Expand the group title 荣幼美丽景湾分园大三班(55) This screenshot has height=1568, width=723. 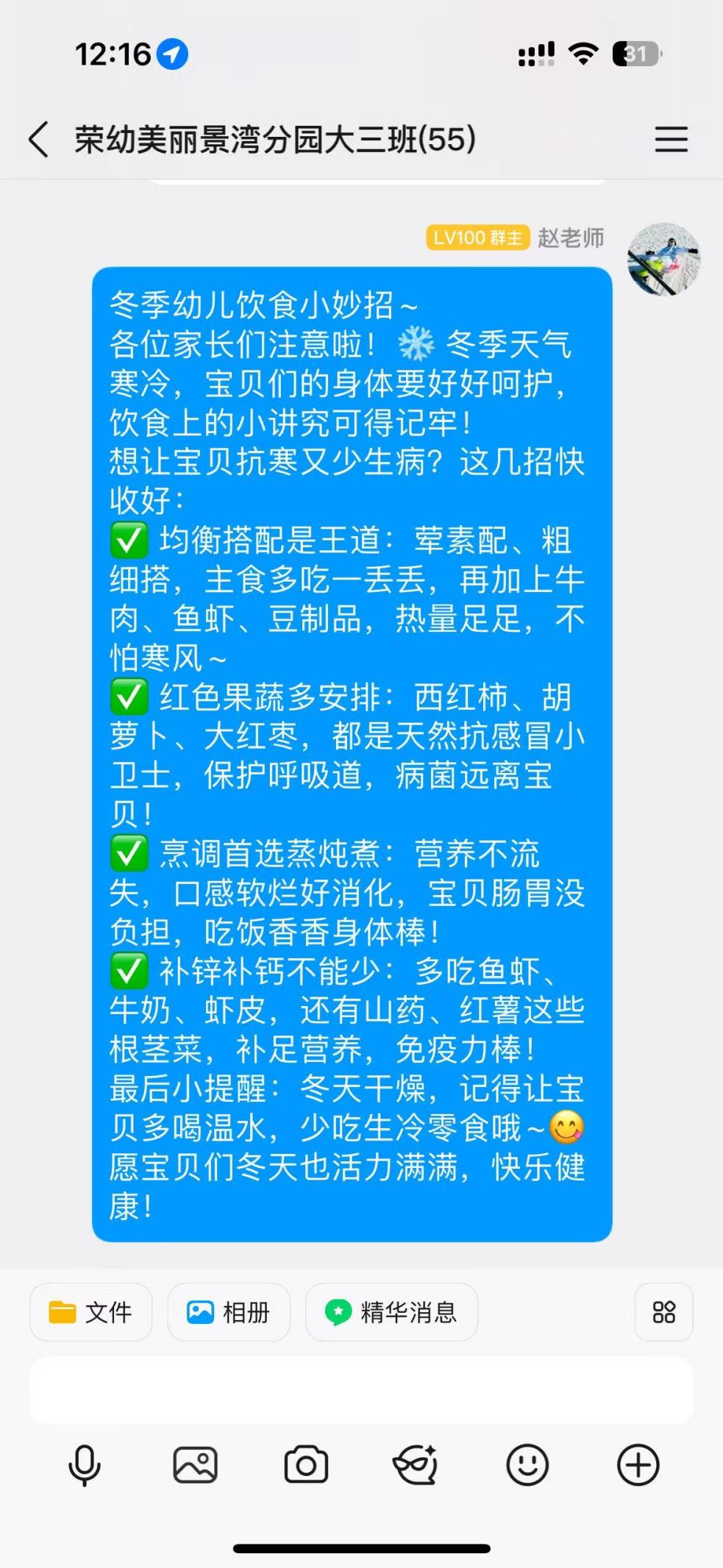[274, 138]
